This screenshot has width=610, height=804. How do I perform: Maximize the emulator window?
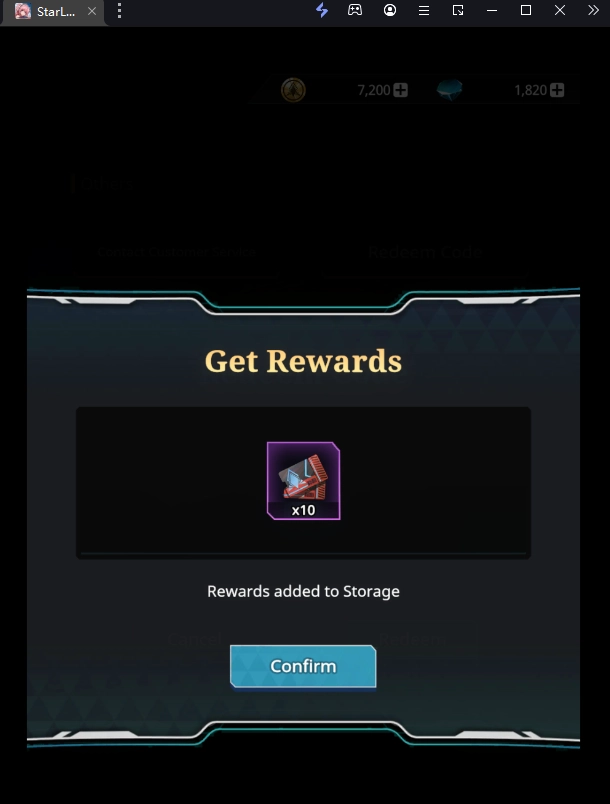click(526, 10)
